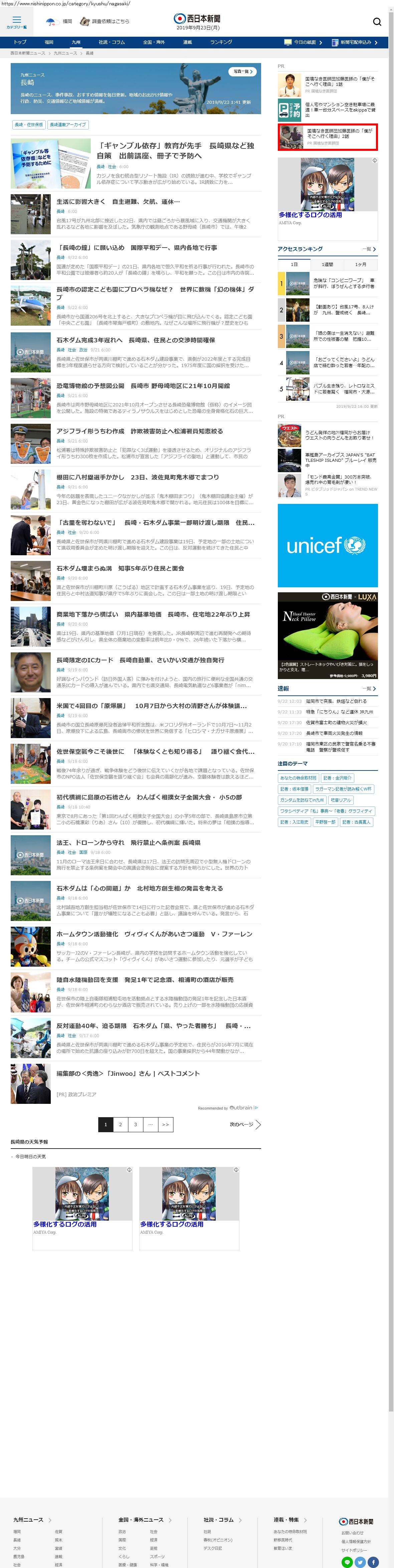Select the 長崎連載アーカイブ chip
Image resolution: width=394 pixels, height=1568 pixels.
coord(67,124)
